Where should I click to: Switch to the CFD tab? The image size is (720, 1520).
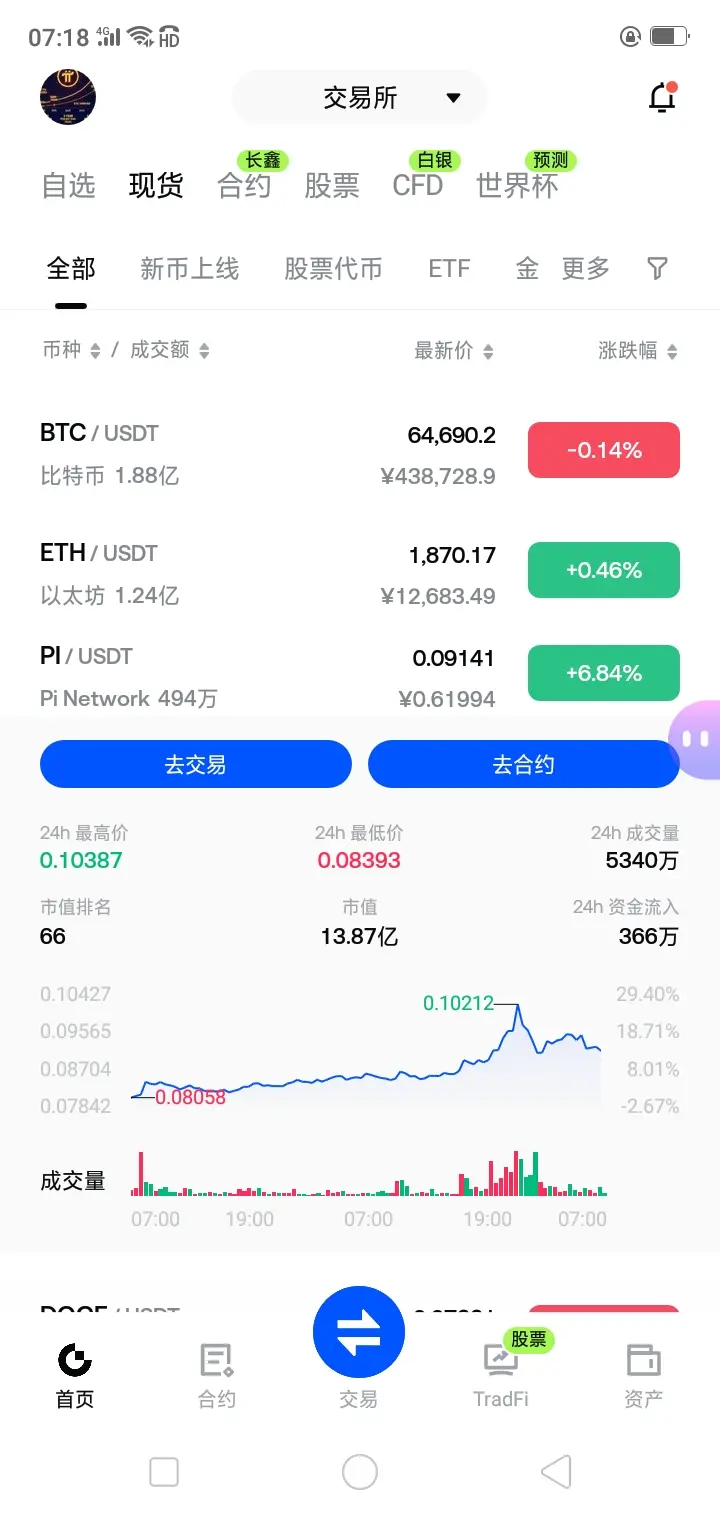coord(418,186)
